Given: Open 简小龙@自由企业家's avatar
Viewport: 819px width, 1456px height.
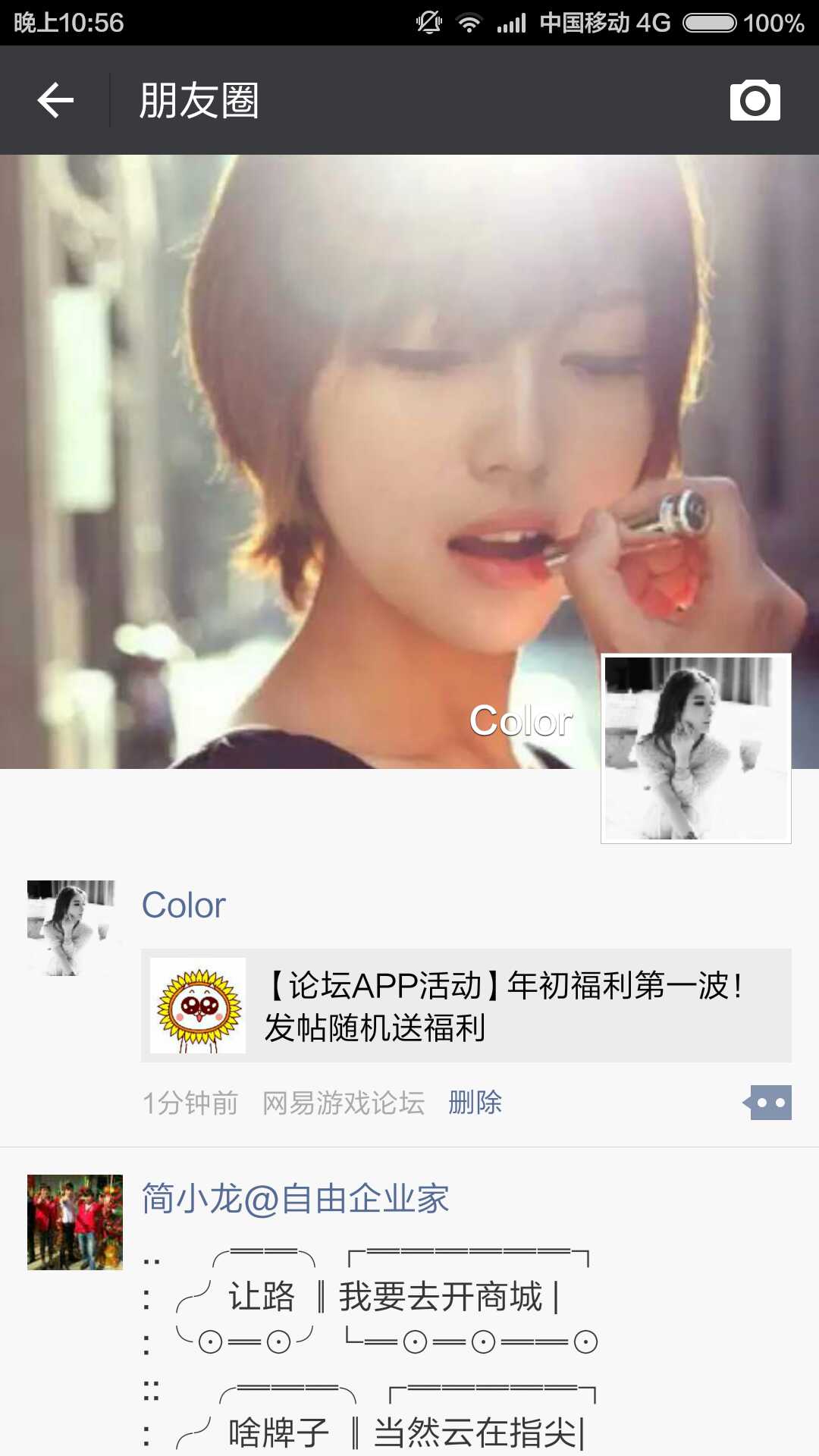Looking at the screenshot, I should click(x=74, y=1222).
